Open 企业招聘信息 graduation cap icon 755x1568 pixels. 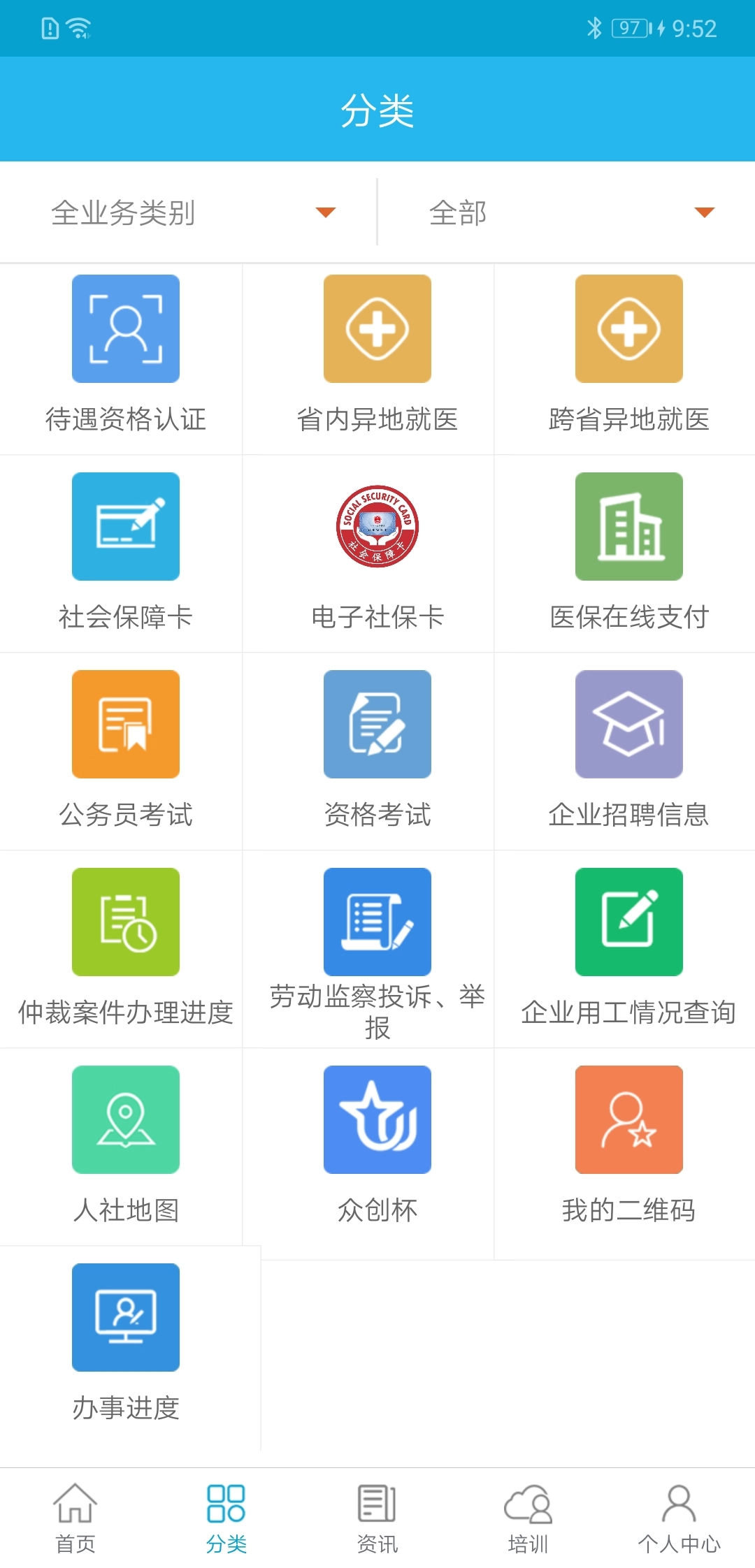(x=628, y=724)
